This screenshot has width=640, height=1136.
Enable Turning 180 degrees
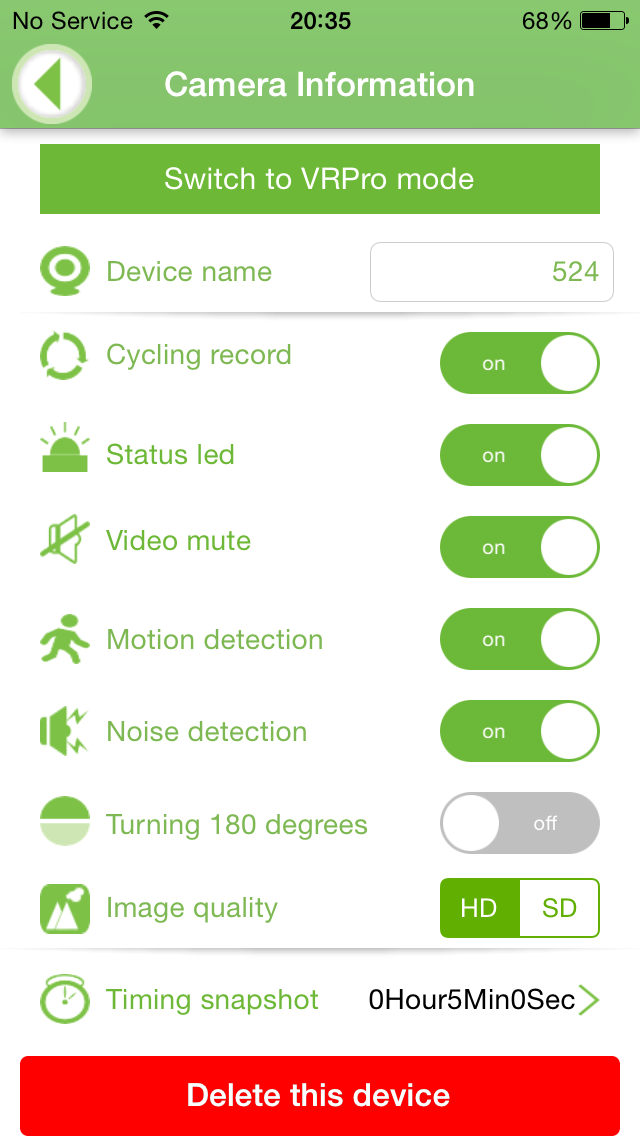coord(519,823)
